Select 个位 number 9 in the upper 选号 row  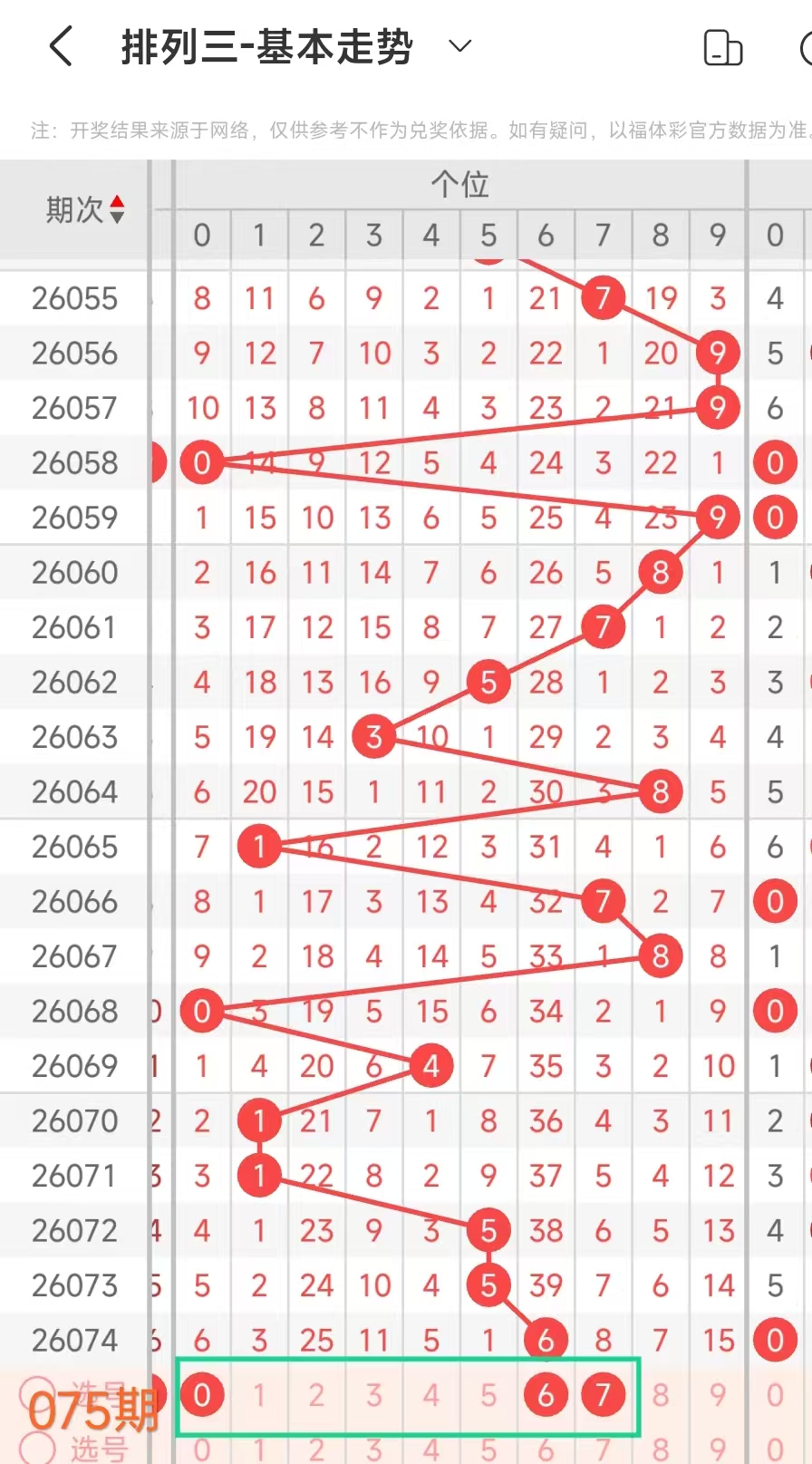718,1395
